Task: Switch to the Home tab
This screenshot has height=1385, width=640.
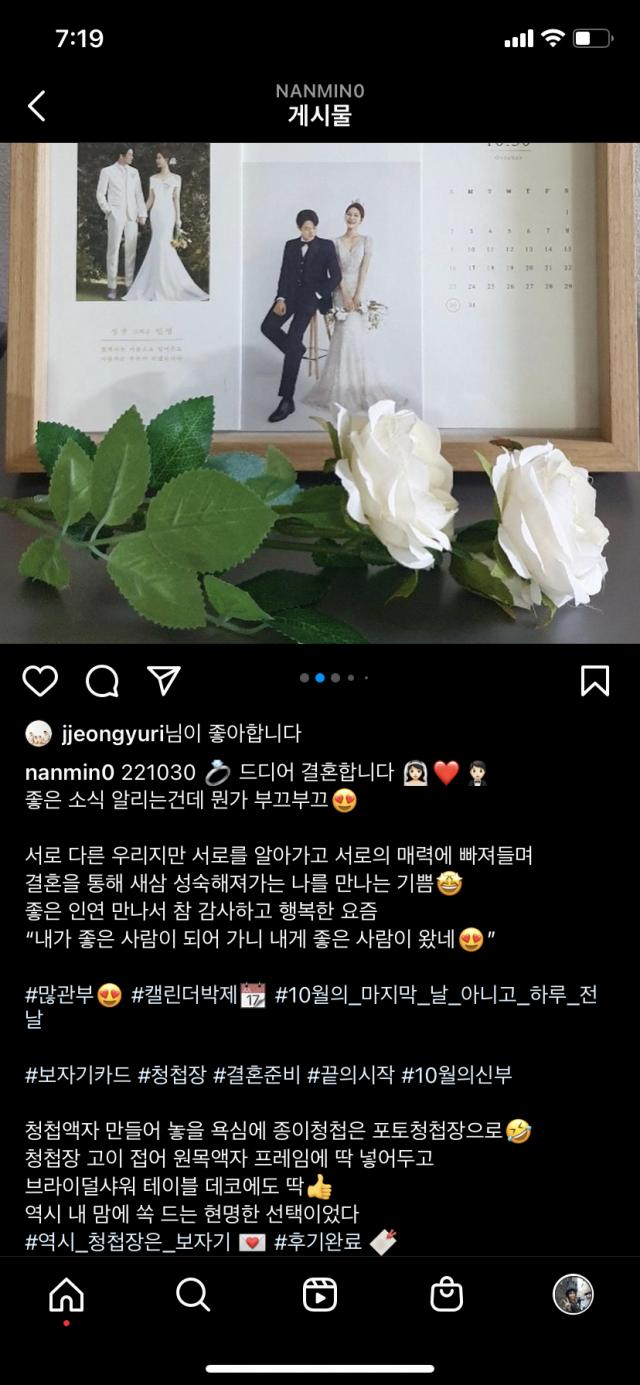Action: click(x=66, y=1295)
